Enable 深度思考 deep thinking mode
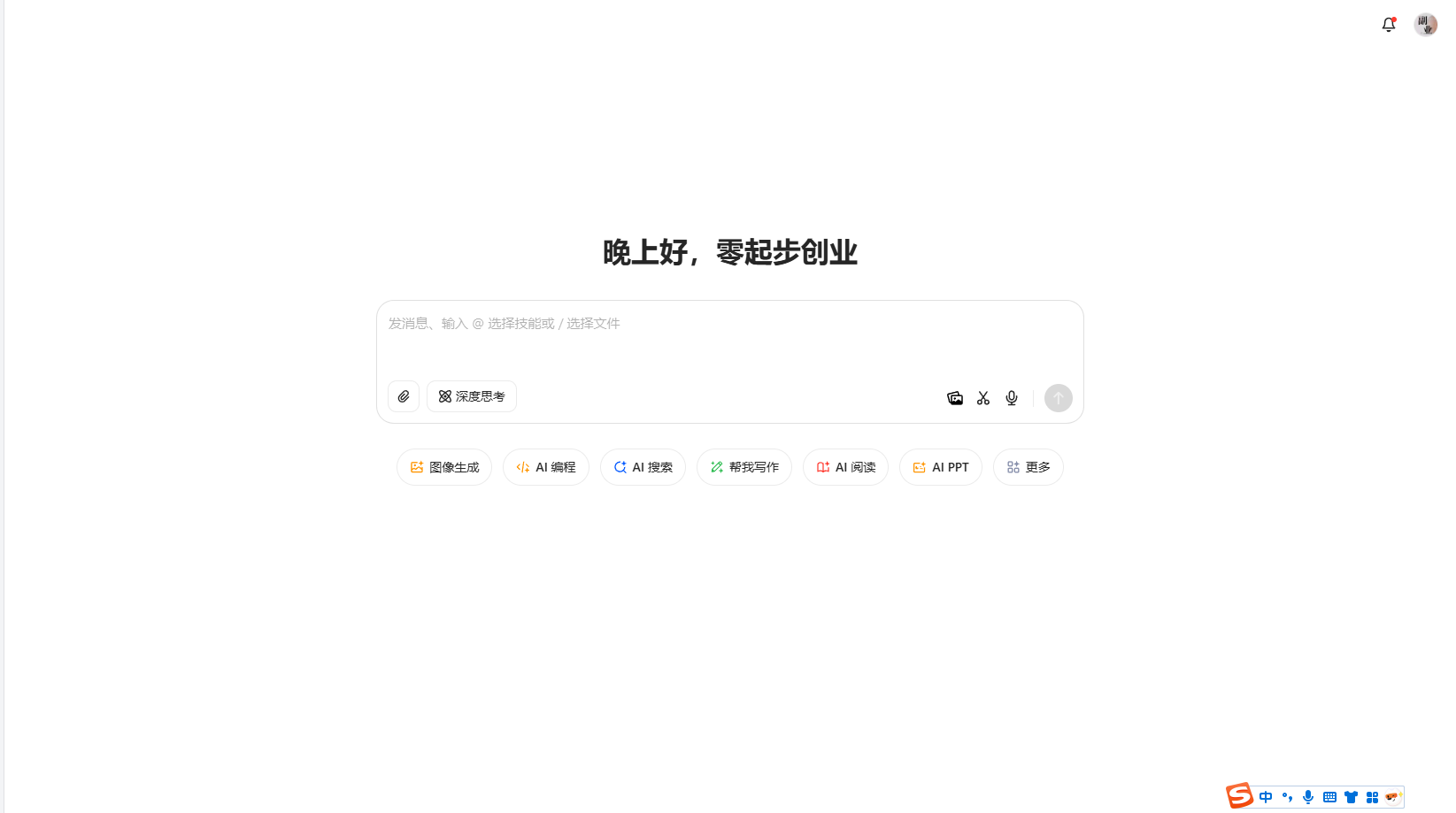 pos(472,396)
